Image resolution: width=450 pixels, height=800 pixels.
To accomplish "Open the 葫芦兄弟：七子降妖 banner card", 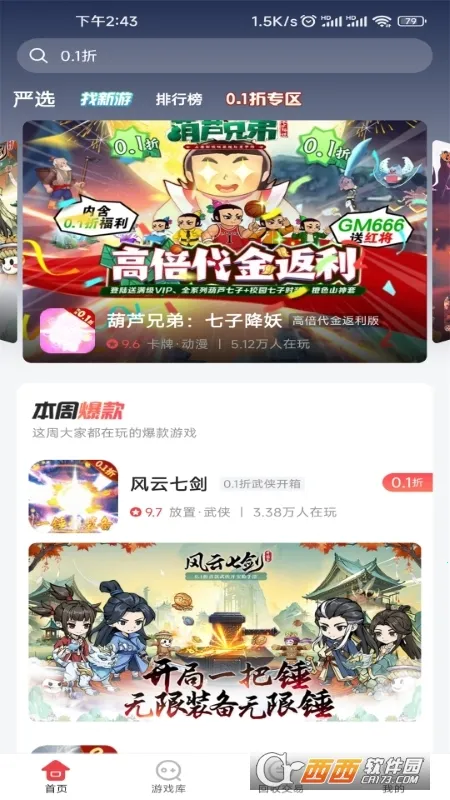I will pyautogui.click(x=224, y=241).
